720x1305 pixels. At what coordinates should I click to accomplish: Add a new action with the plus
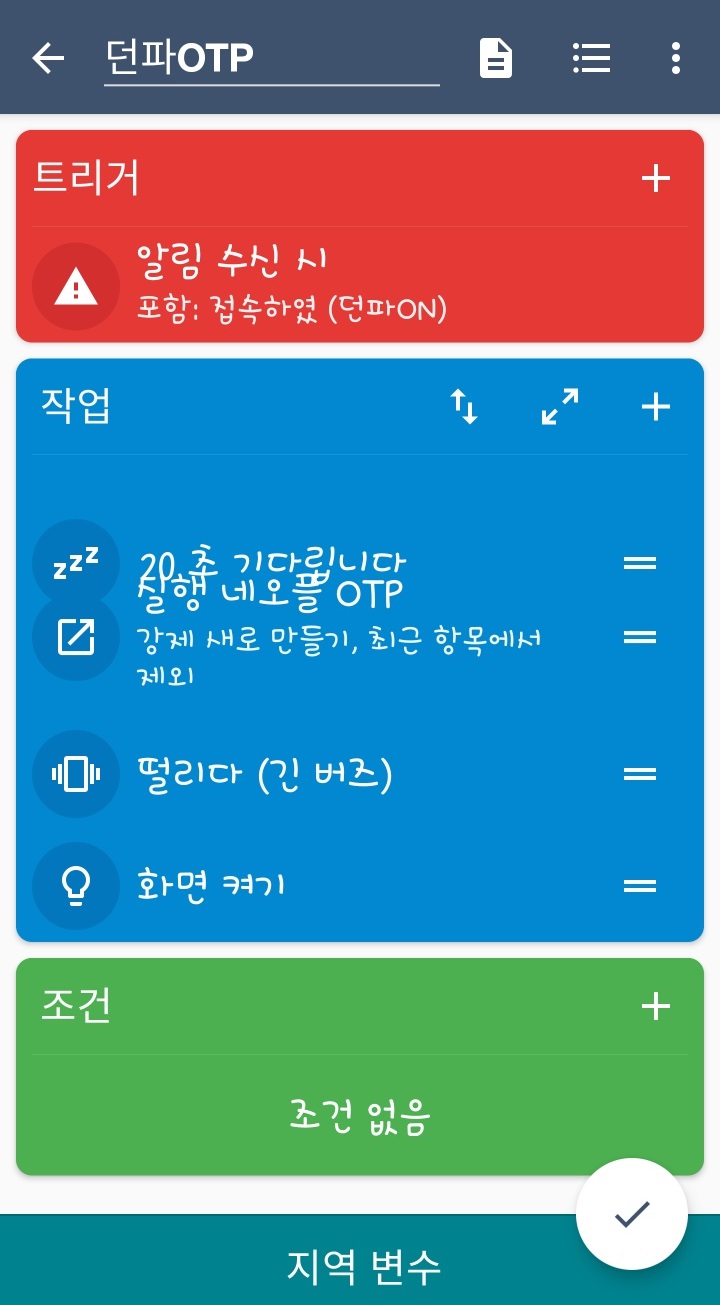click(655, 407)
